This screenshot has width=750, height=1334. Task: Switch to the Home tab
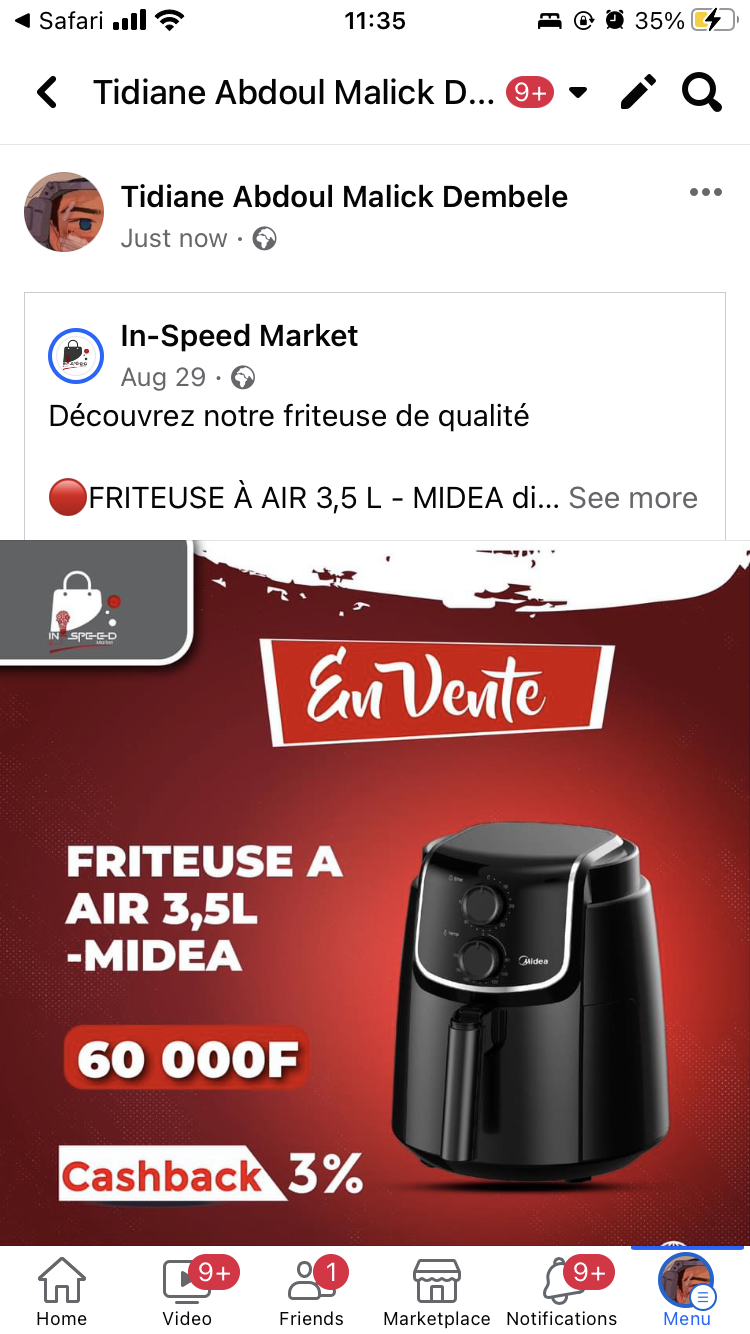click(x=62, y=1292)
